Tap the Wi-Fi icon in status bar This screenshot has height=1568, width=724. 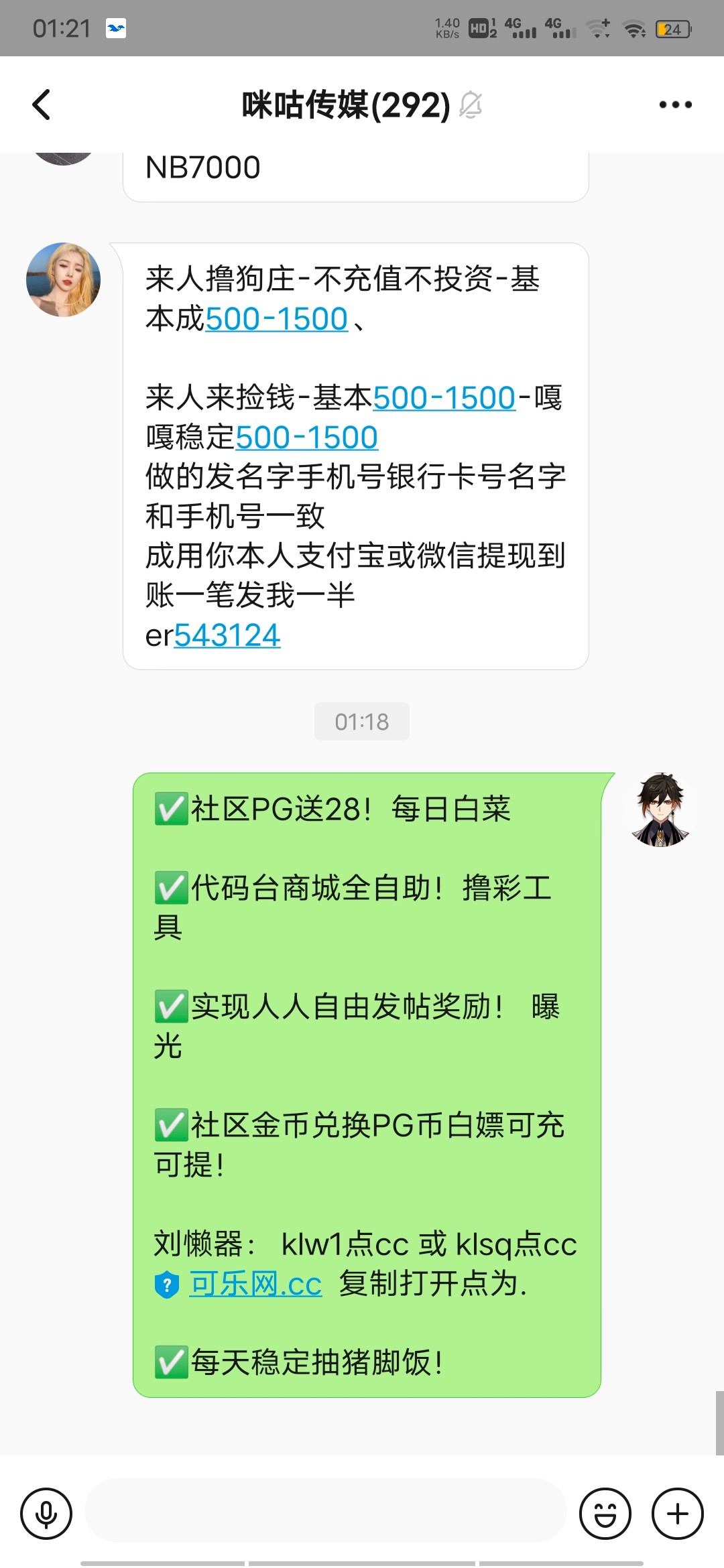tap(633, 28)
